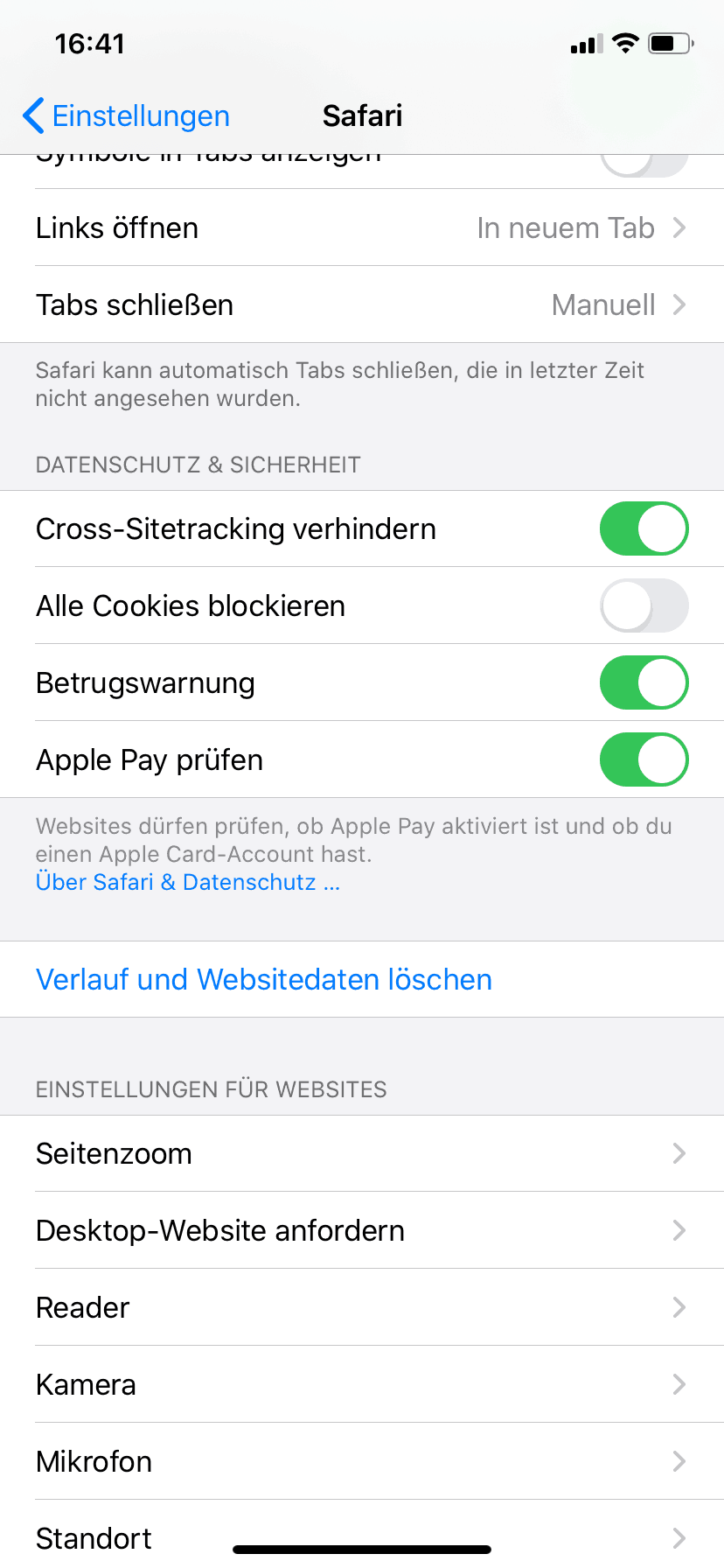Tap Verlauf und Websitedaten löschen
The height and width of the screenshot is (1568, 724).
click(x=362, y=979)
